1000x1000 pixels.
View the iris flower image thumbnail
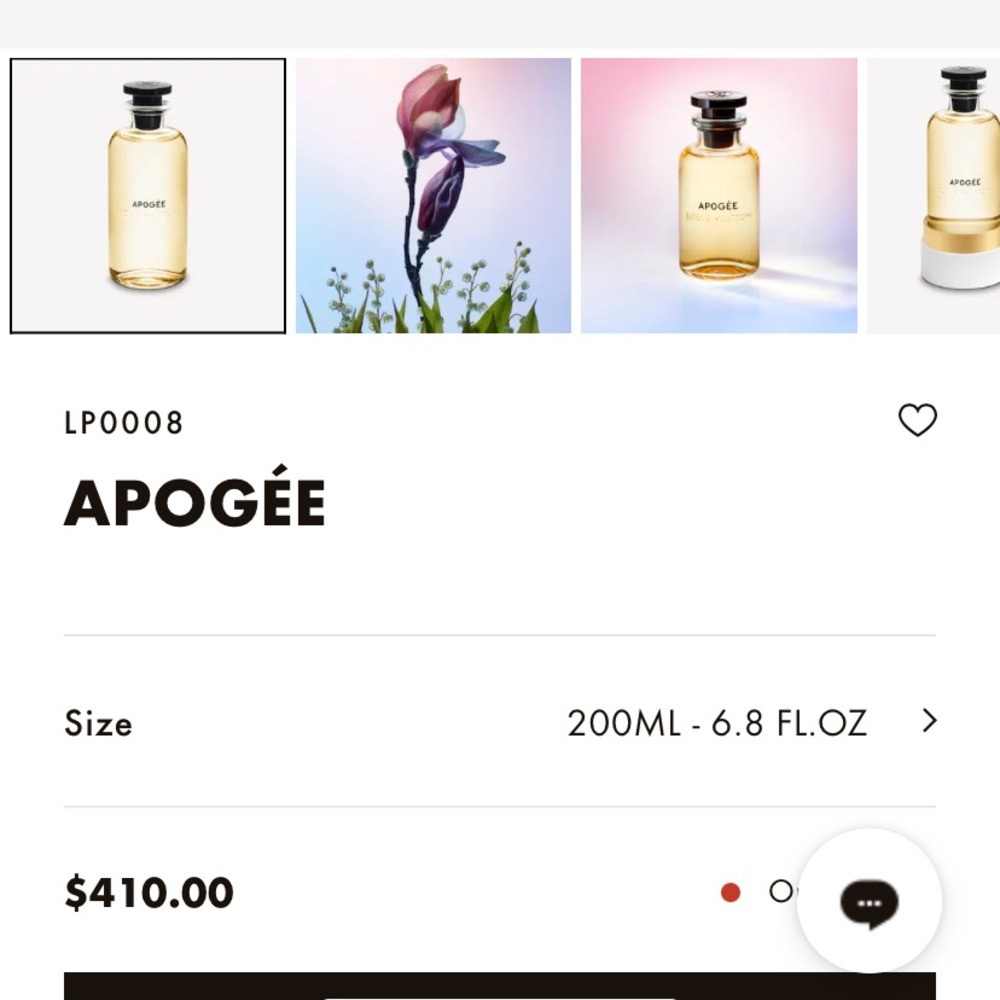click(433, 196)
